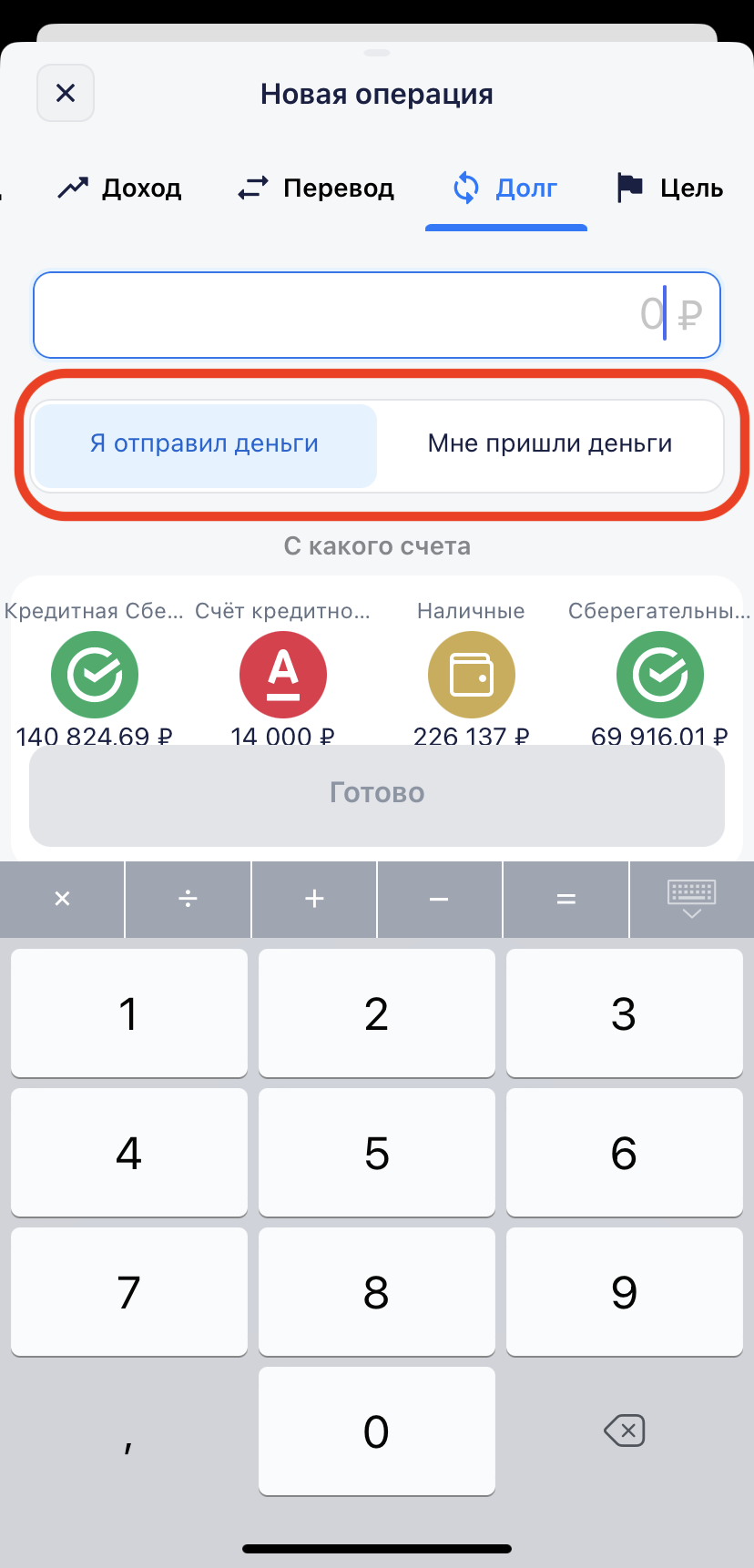Focus the ruble amount field
The width and height of the screenshot is (754, 1568).
click(x=377, y=315)
